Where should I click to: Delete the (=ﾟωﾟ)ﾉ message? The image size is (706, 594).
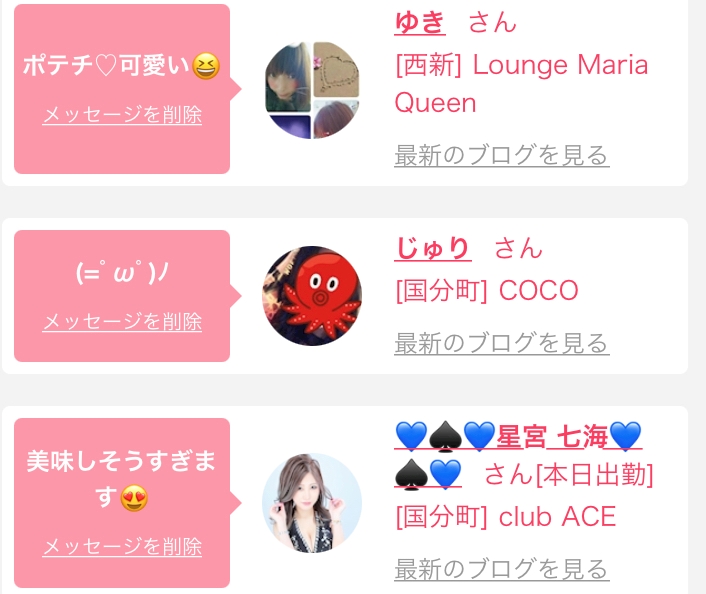pos(122,322)
